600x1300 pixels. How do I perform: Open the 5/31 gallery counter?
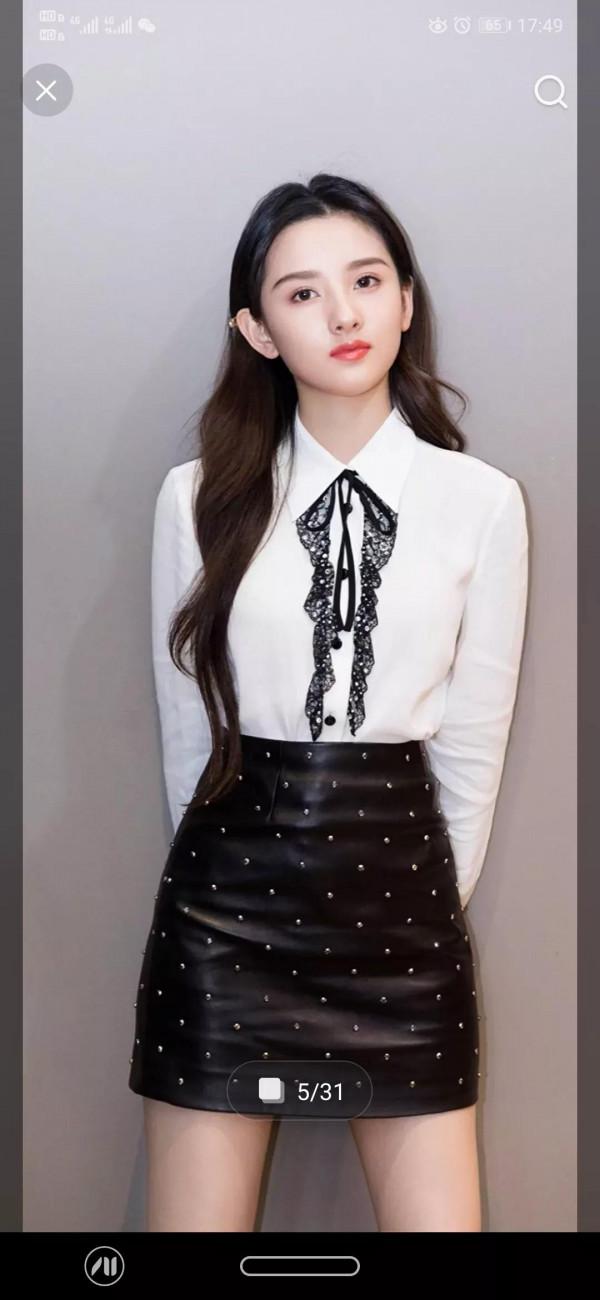[300, 1091]
